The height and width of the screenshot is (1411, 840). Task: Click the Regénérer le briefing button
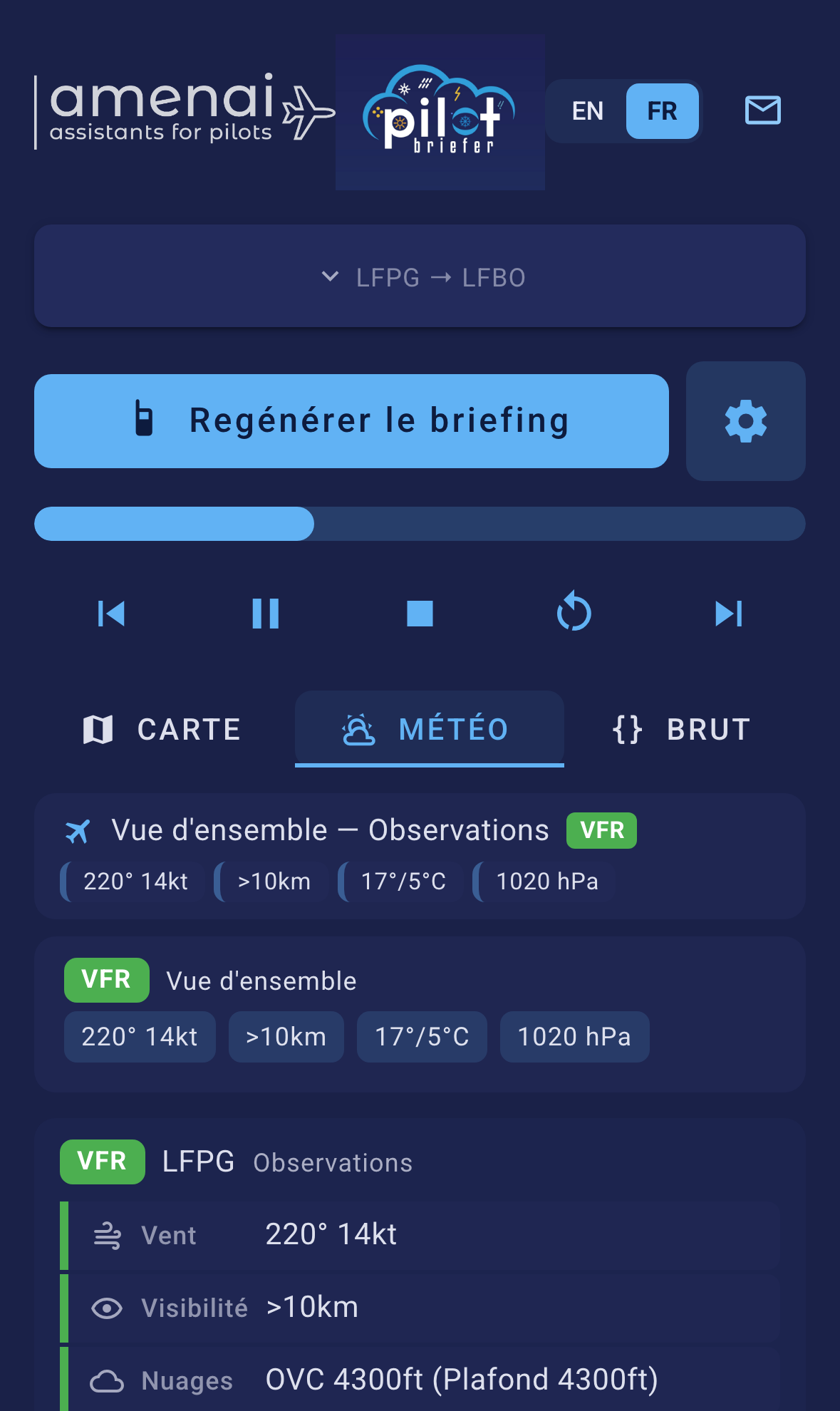tap(352, 420)
